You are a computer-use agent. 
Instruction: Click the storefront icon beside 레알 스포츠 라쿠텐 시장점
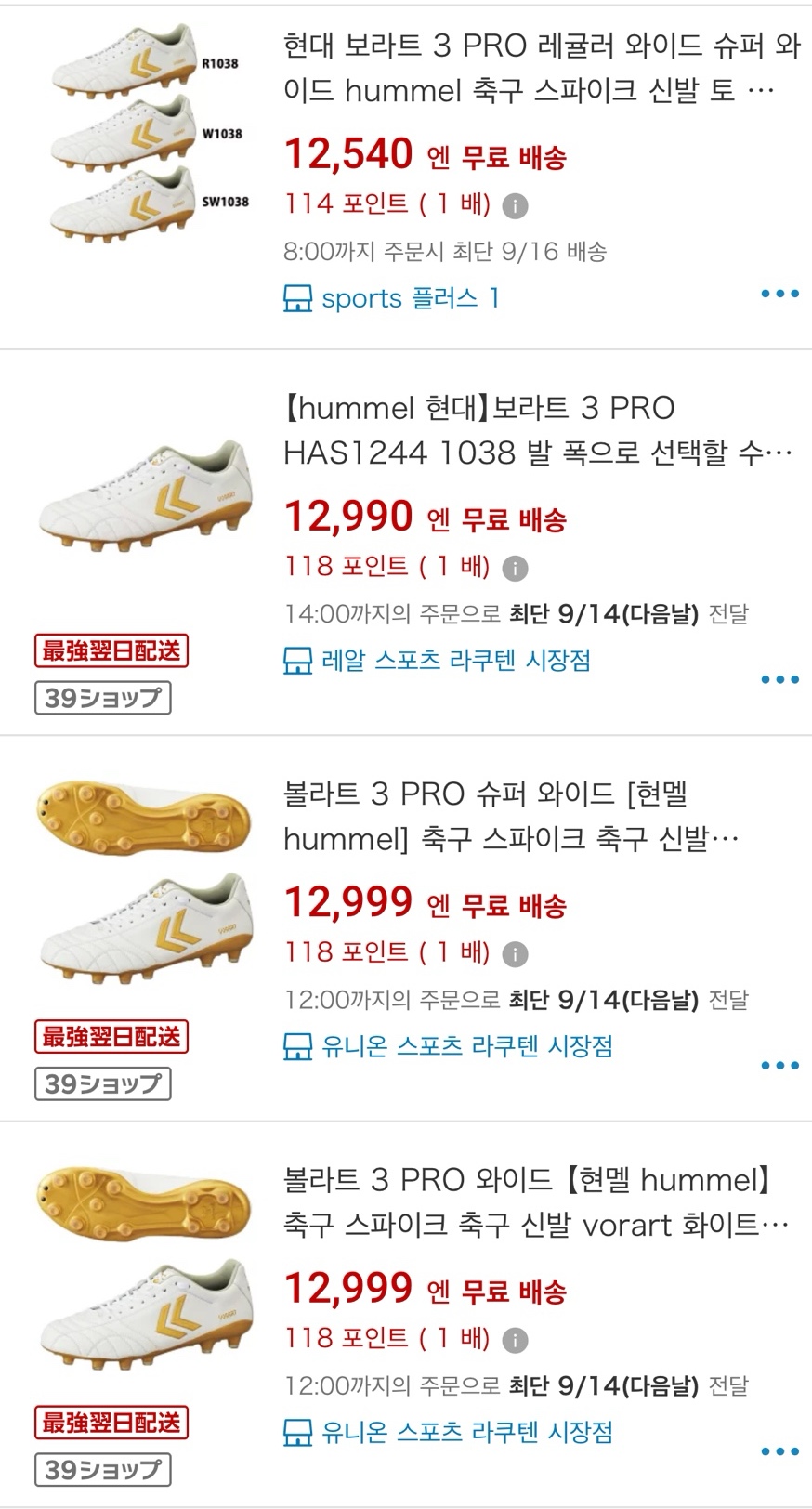pyautogui.click(x=296, y=661)
